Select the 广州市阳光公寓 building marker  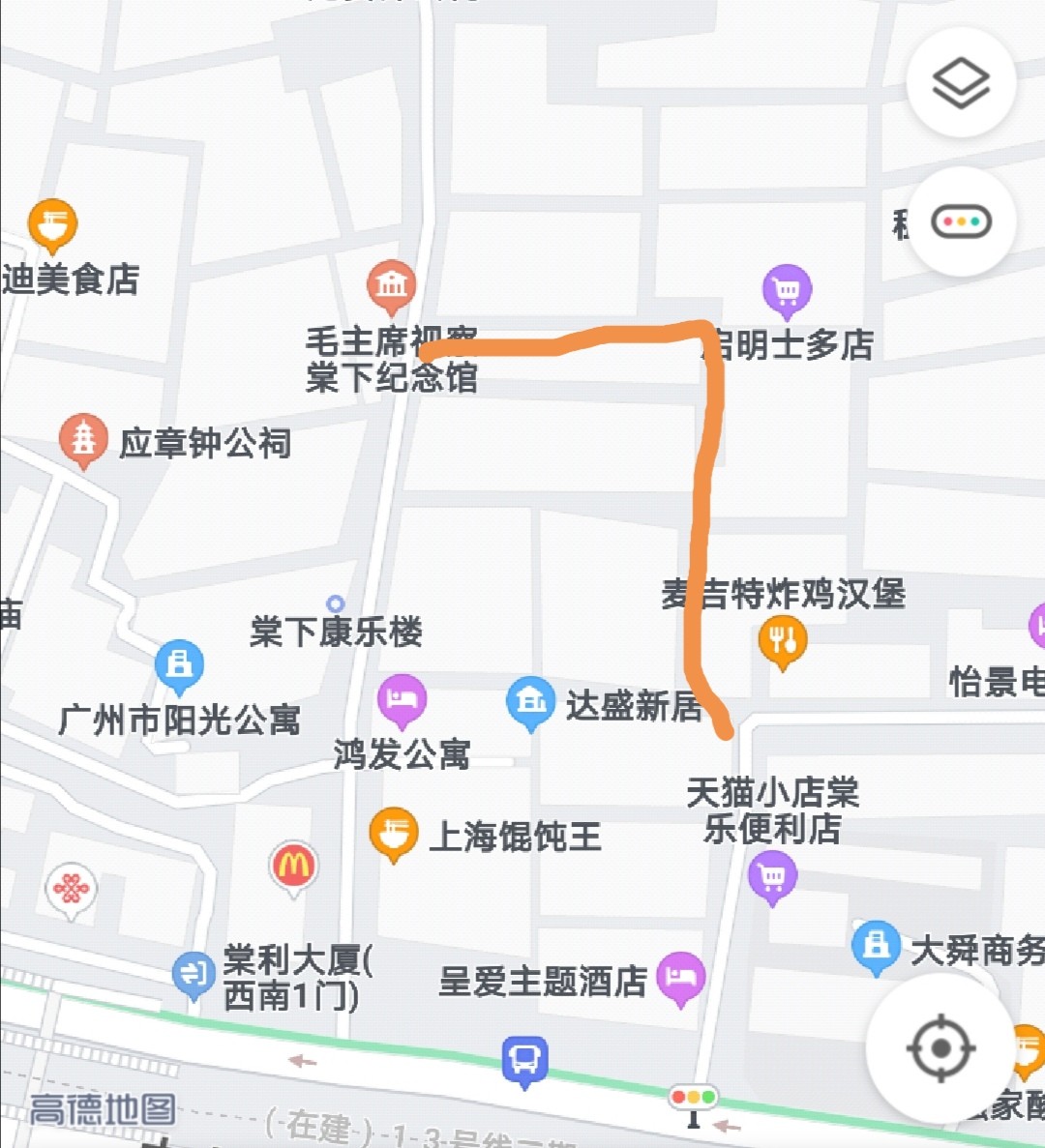pyautogui.click(x=179, y=665)
